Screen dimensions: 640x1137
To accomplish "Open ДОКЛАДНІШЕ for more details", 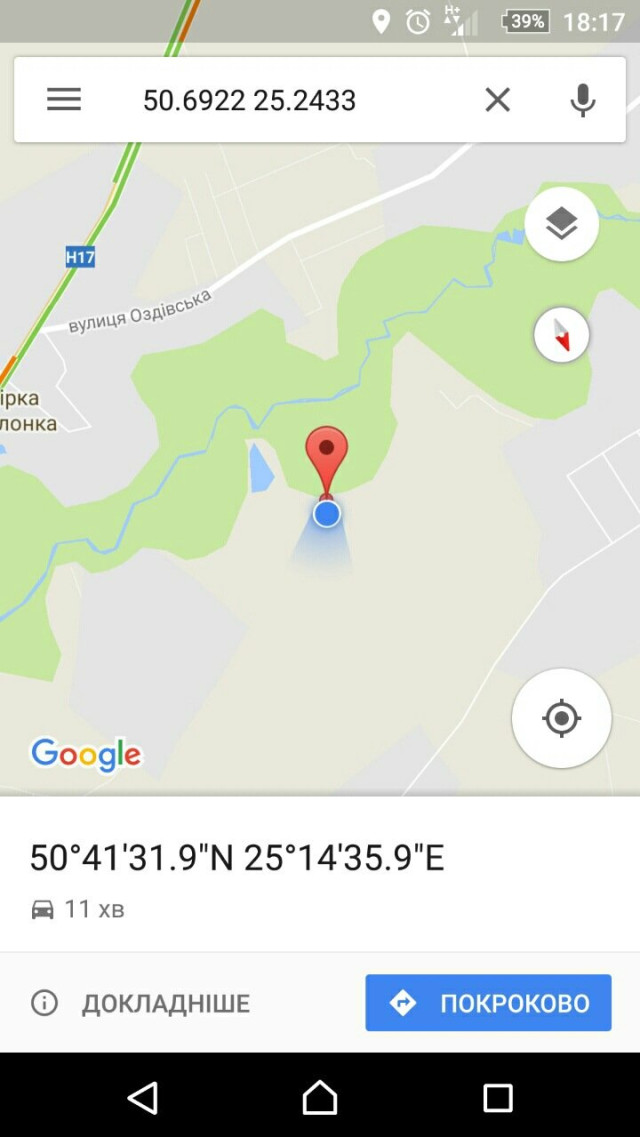I will tap(142, 1003).
